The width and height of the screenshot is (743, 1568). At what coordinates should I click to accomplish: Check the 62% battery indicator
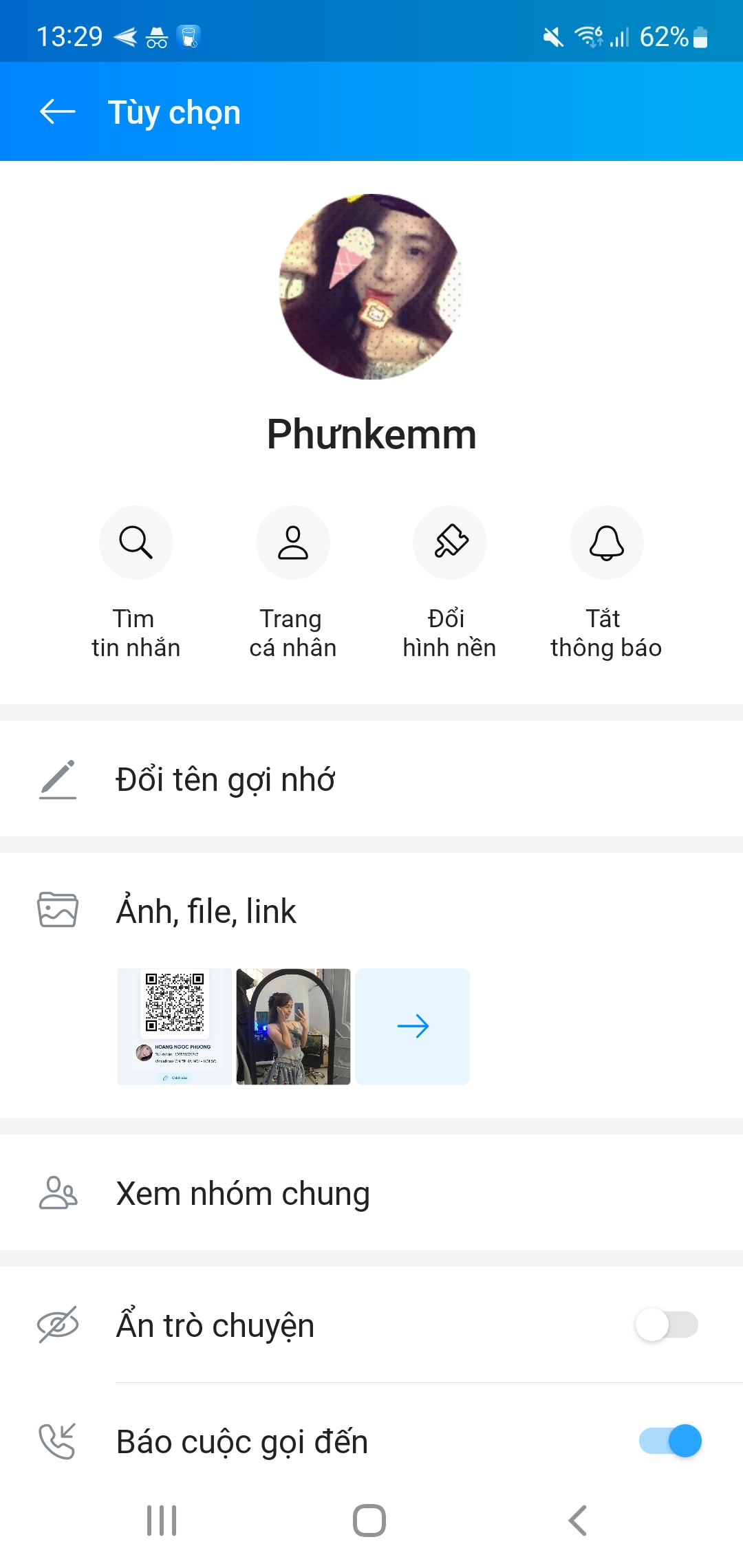click(665, 38)
